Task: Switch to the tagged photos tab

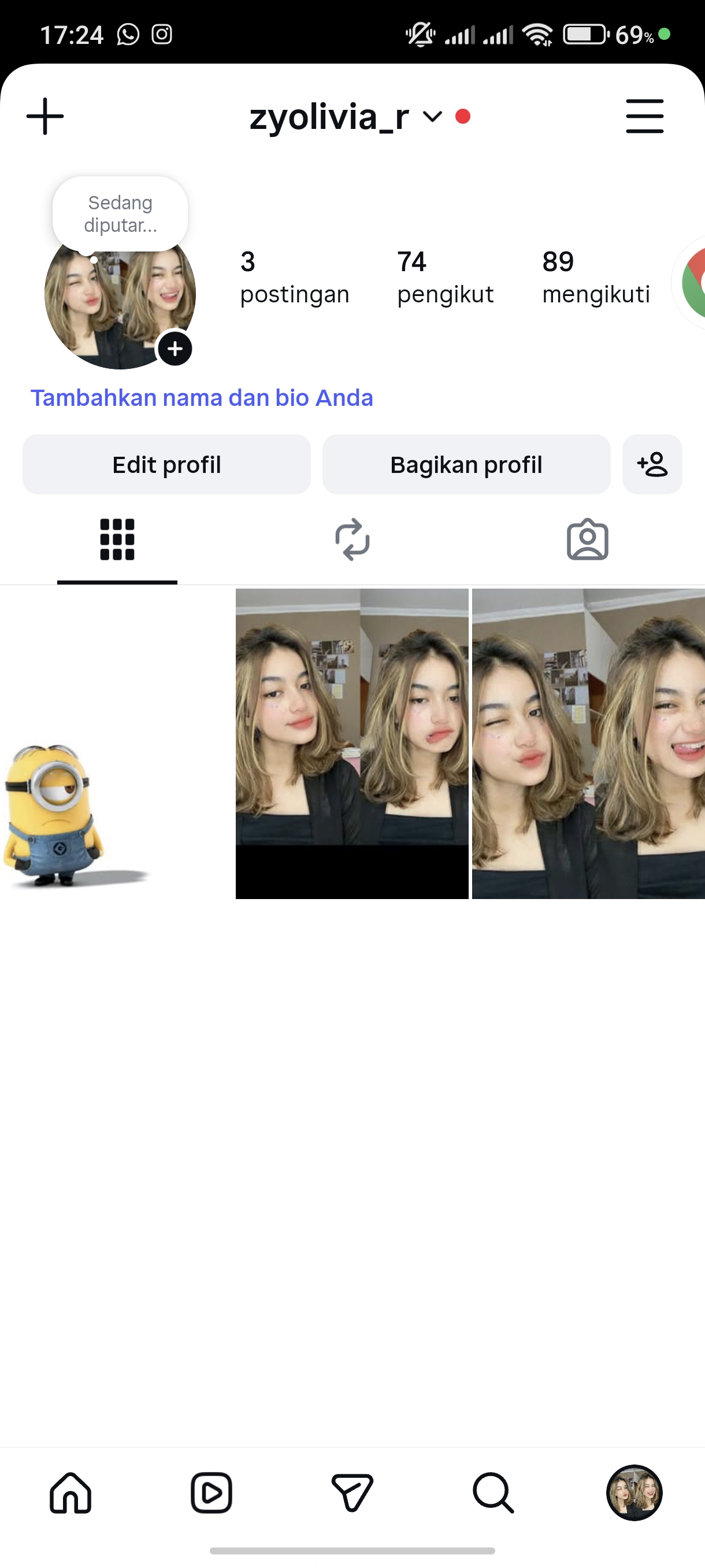Action: tap(587, 539)
